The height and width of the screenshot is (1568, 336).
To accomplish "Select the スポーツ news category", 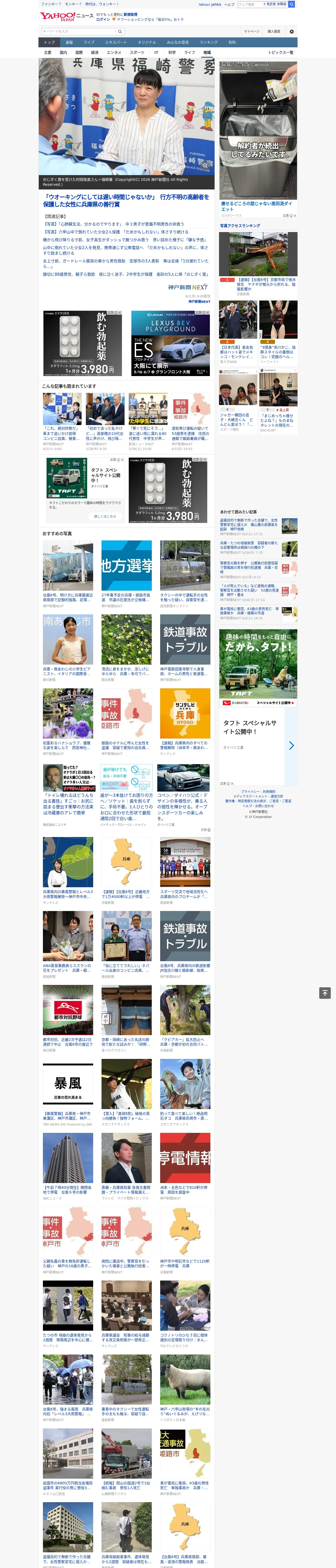I will pos(137,52).
